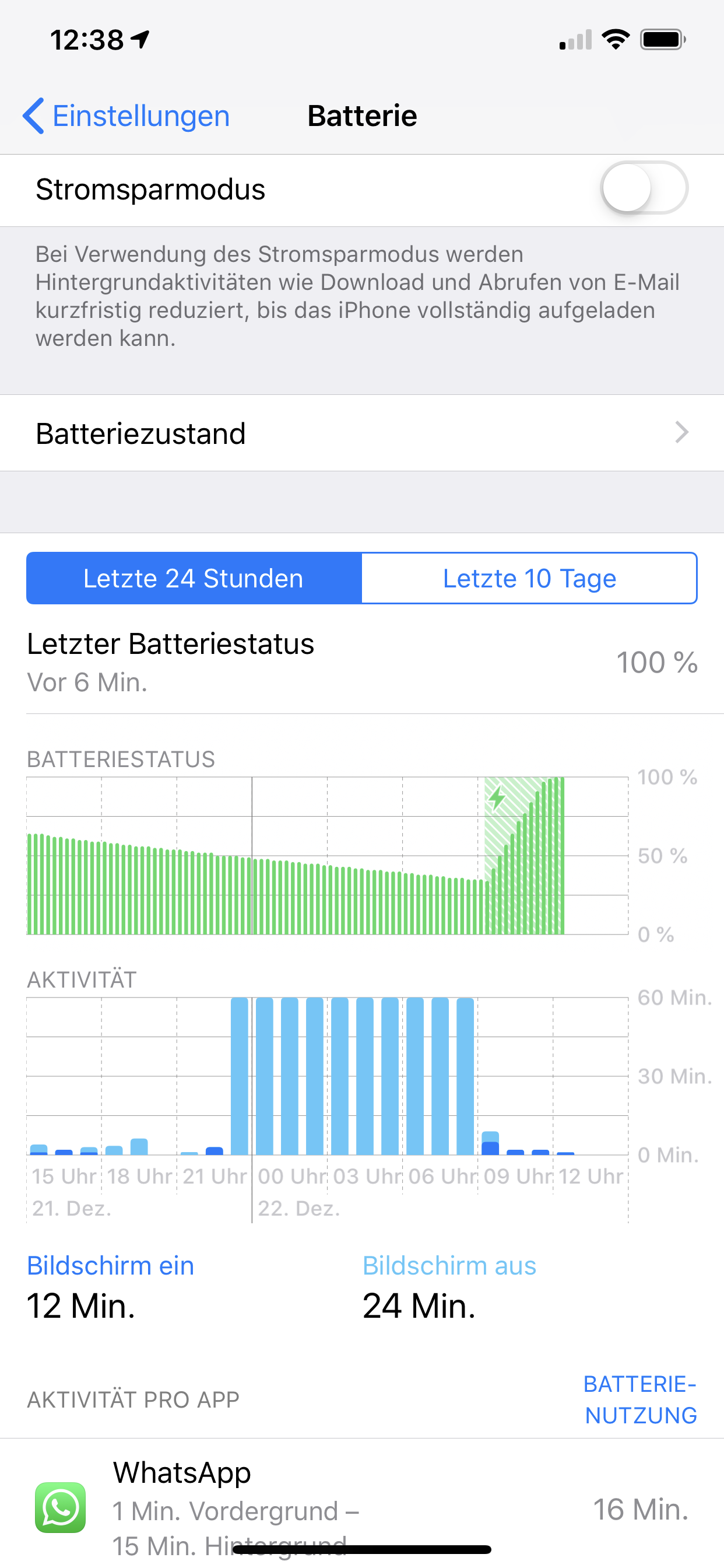Enable the Stromsparmodus switch
Screen dimensions: 724x1568
click(644, 188)
